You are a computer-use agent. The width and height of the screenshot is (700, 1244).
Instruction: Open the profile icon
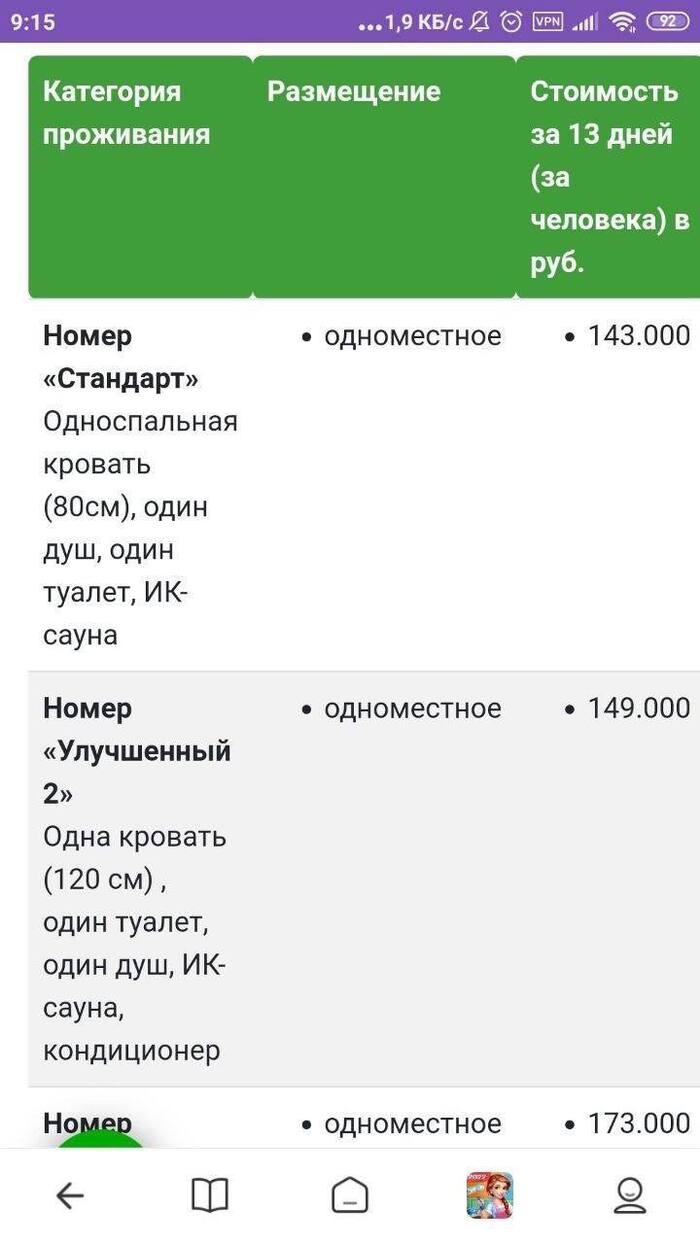coord(630,1195)
